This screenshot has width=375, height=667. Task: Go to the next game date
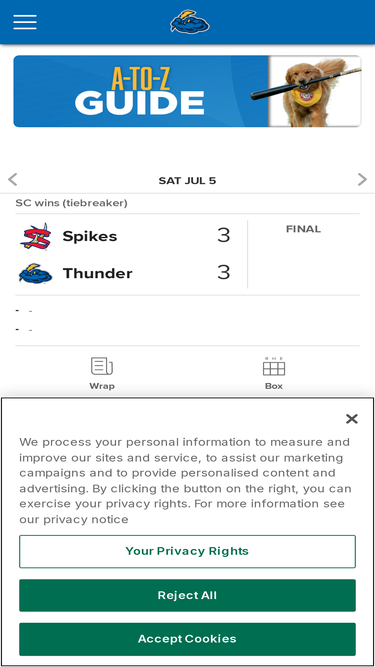pyautogui.click(x=362, y=180)
